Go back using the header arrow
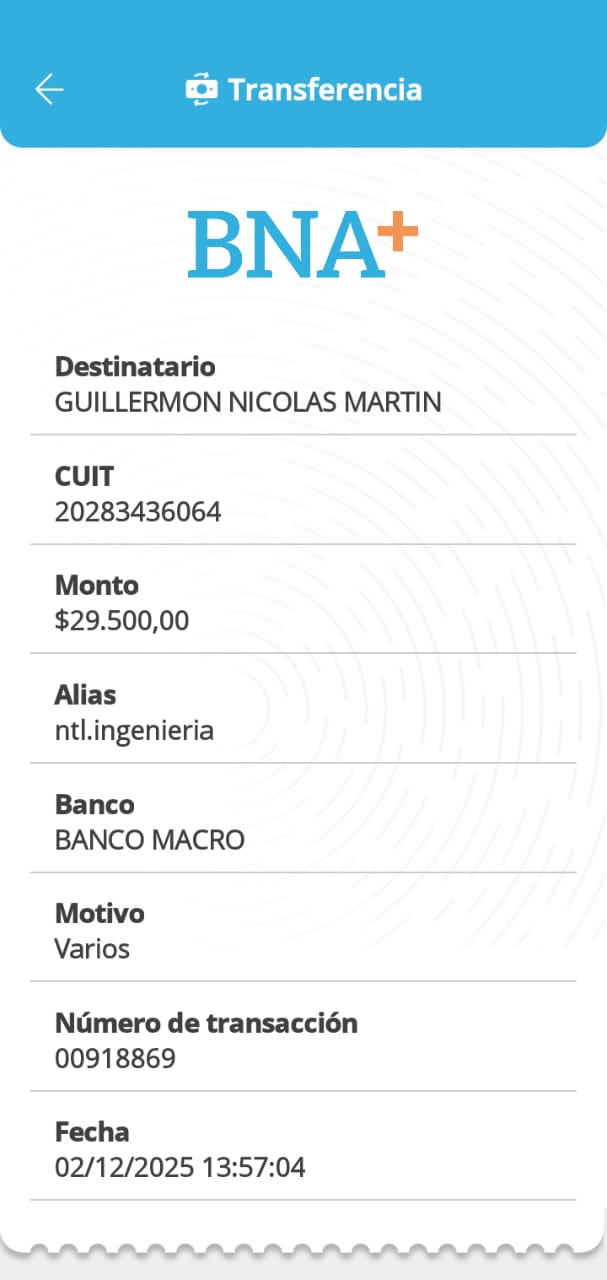 49,90
